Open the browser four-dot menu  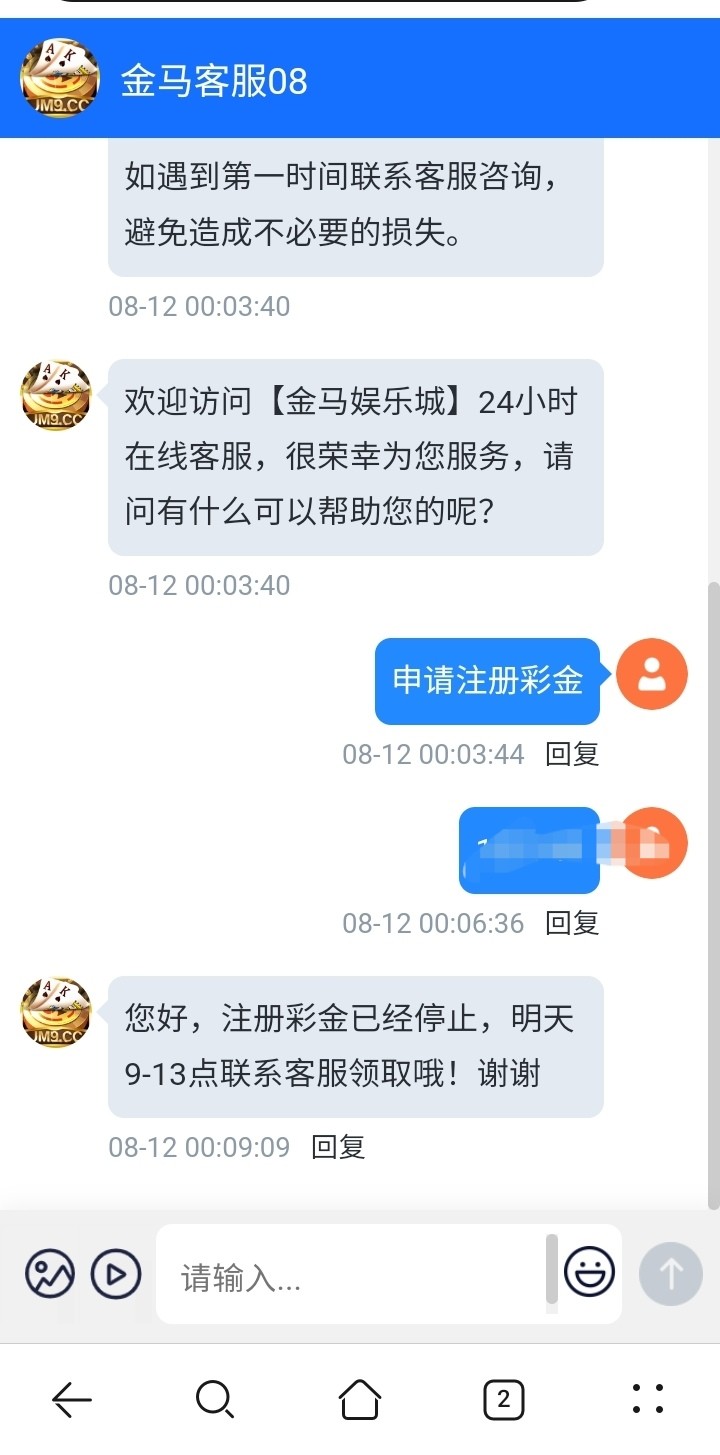click(648, 1399)
